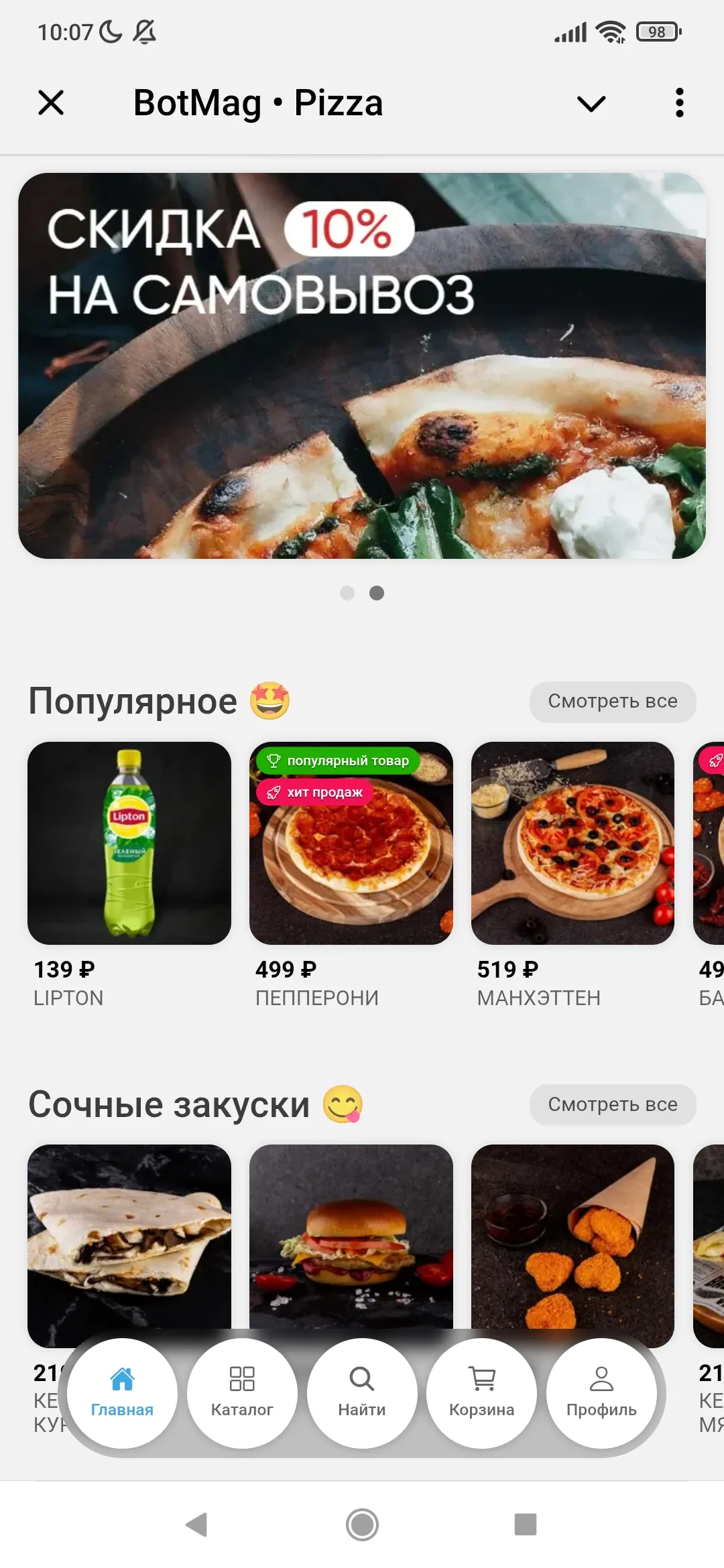Go to the Главная tab

122,1392
